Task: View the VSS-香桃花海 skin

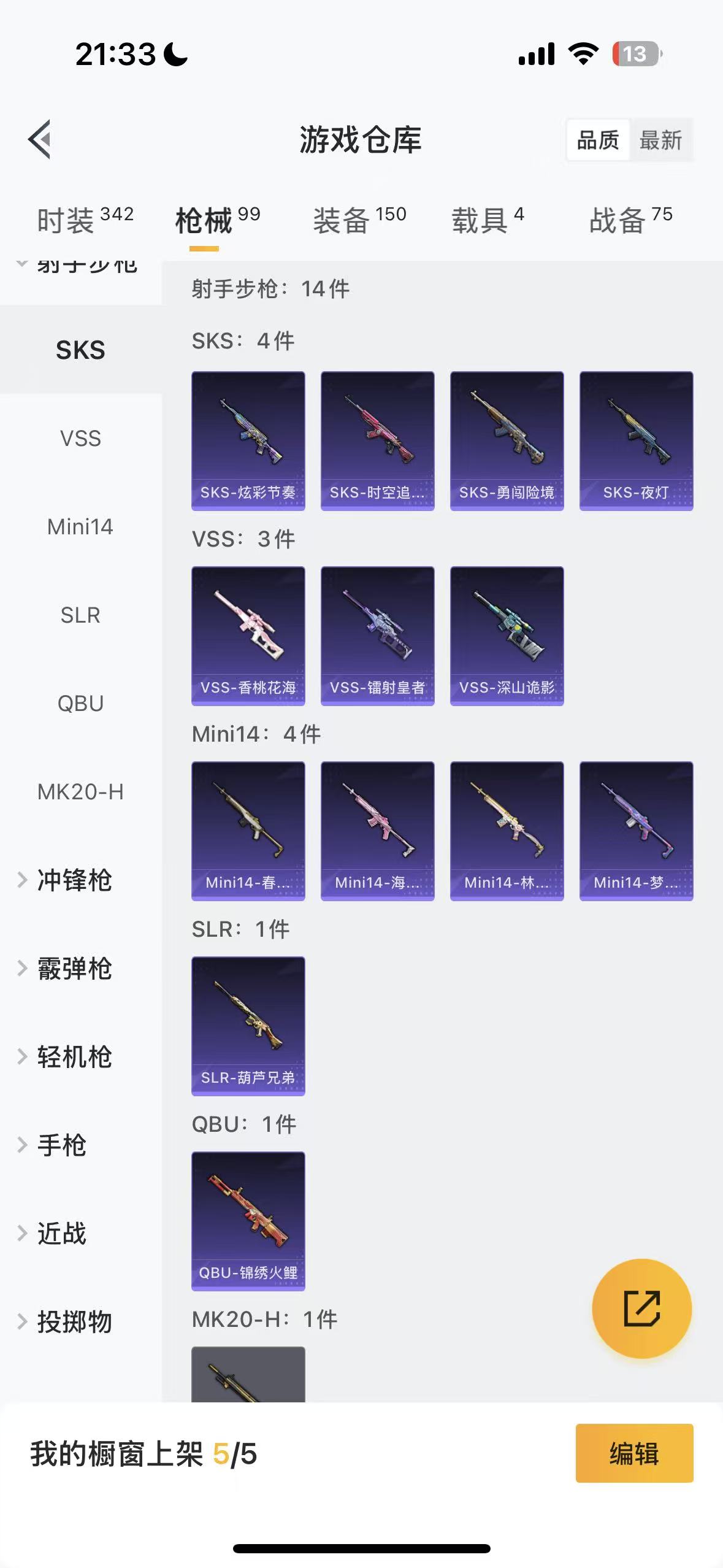Action: (248, 636)
